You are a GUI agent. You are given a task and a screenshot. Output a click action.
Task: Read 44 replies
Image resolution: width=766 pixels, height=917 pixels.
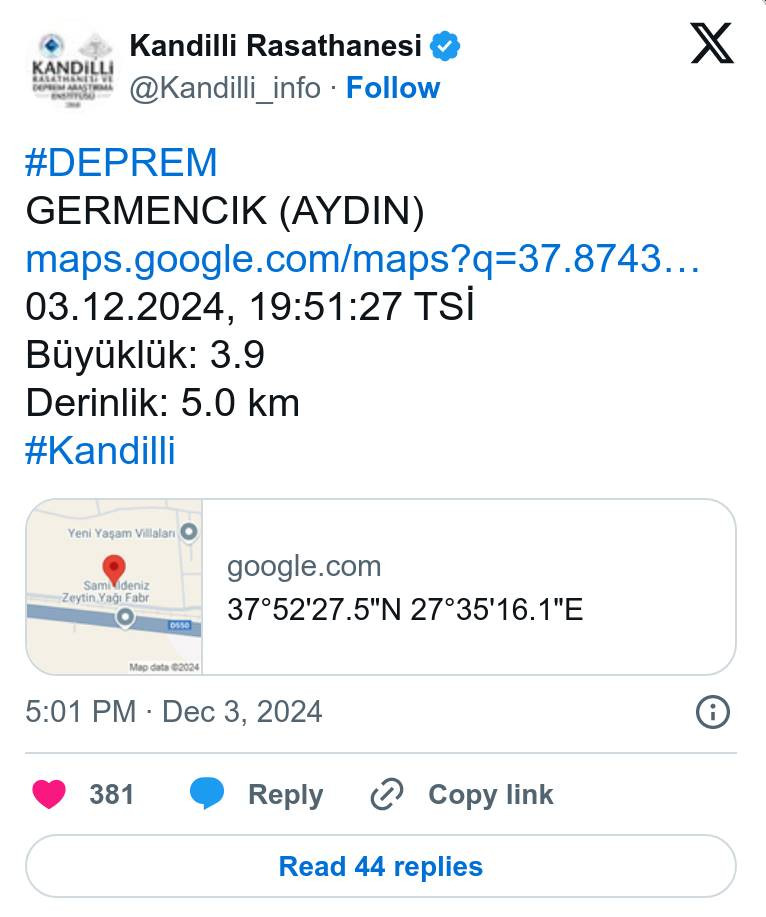[380, 866]
